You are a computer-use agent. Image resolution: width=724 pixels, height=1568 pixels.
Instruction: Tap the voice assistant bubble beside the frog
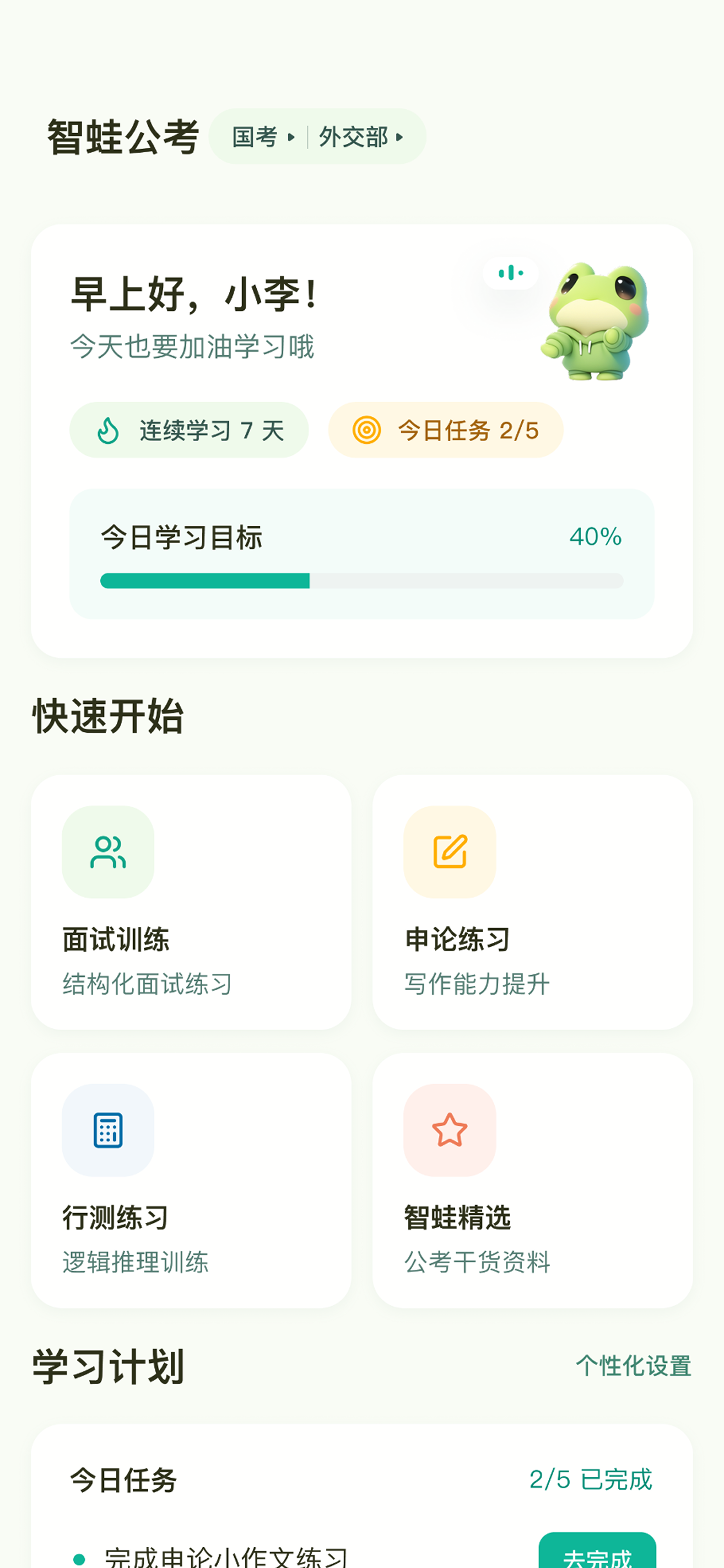click(511, 273)
